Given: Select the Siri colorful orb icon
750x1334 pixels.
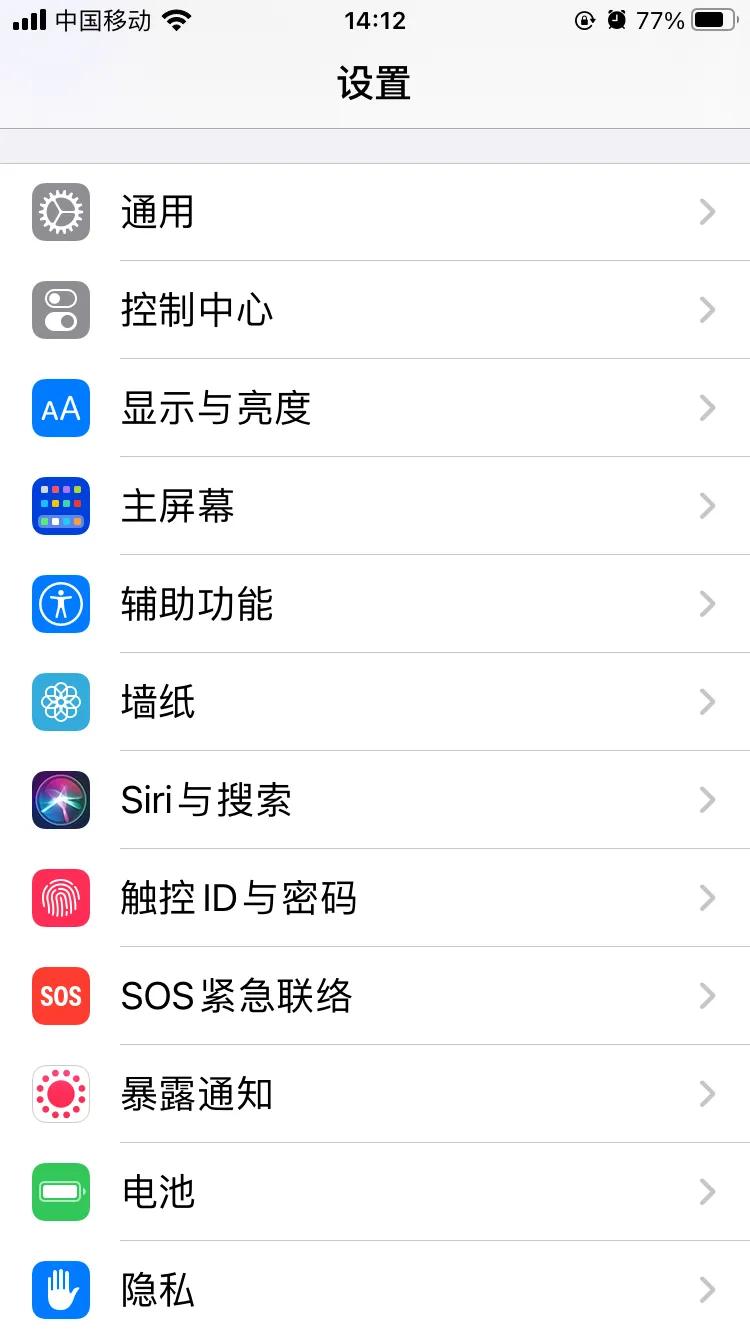Looking at the screenshot, I should 60,800.
